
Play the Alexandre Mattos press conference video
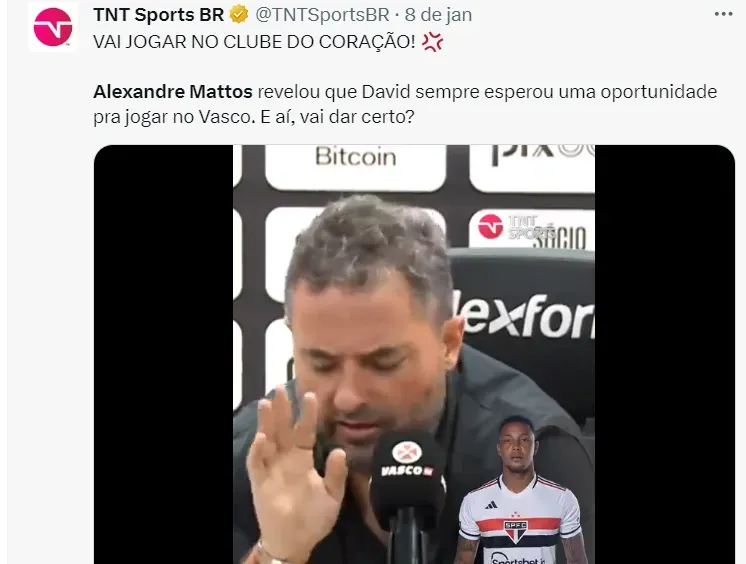(414, 355)
